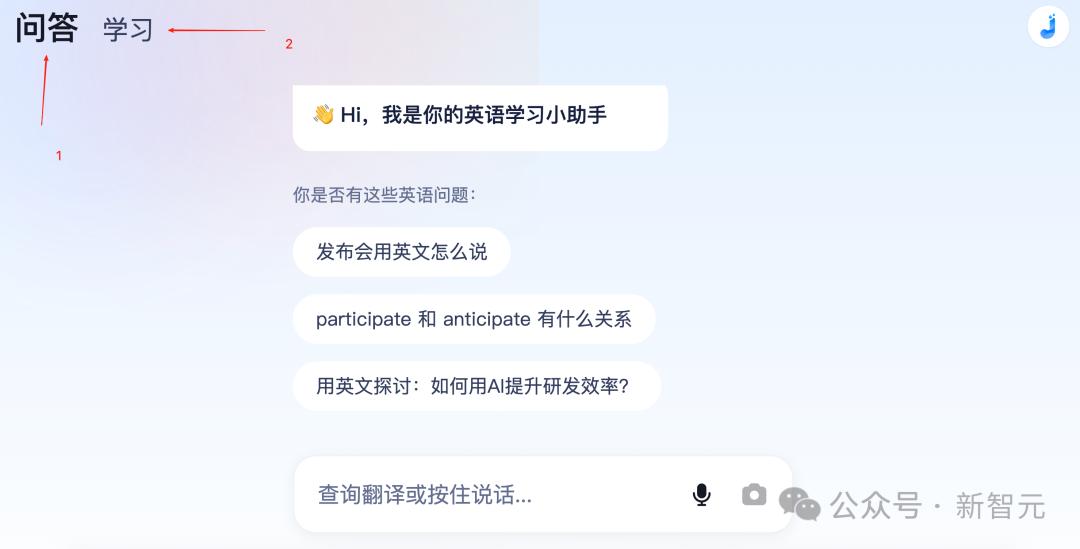Screen dimensions: 1080x549
Task: Choose 用英文探讨:如何用AI提升研发效率? suggestion
Action: (476, 386)
